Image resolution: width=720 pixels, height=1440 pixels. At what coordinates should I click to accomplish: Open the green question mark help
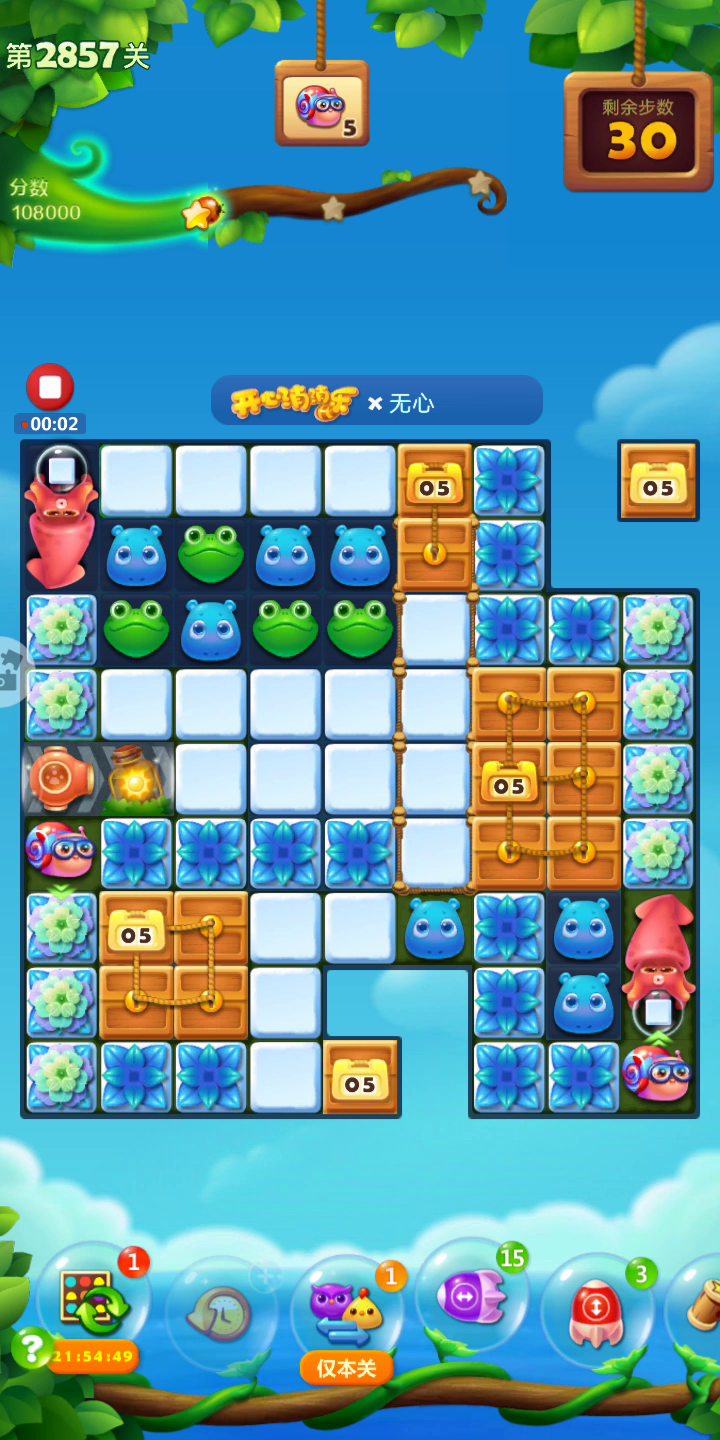click(x=32, y=1348)
